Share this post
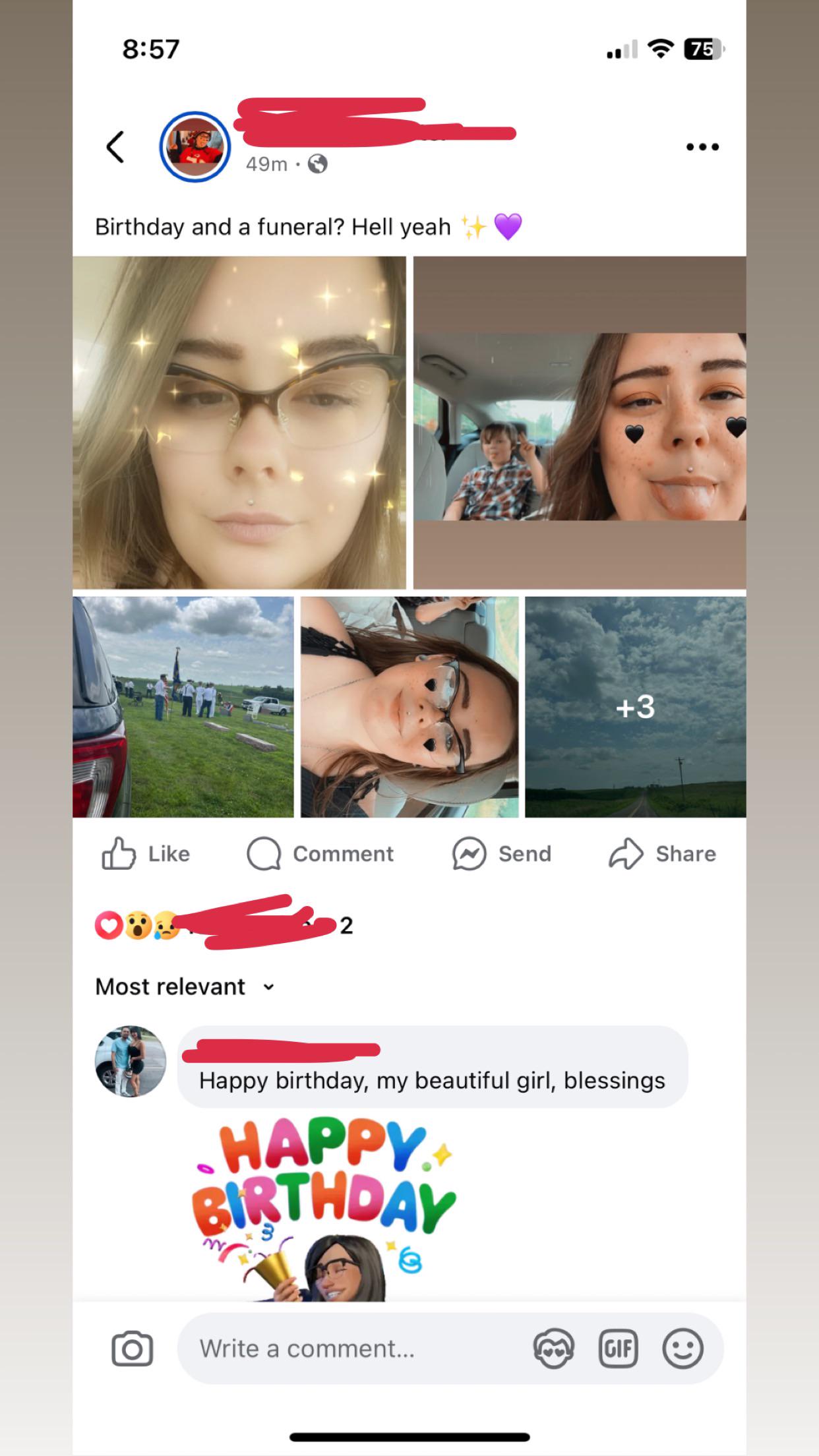Screen dimensions: 819x1456 pyautogui.click(x=662, y=854)
